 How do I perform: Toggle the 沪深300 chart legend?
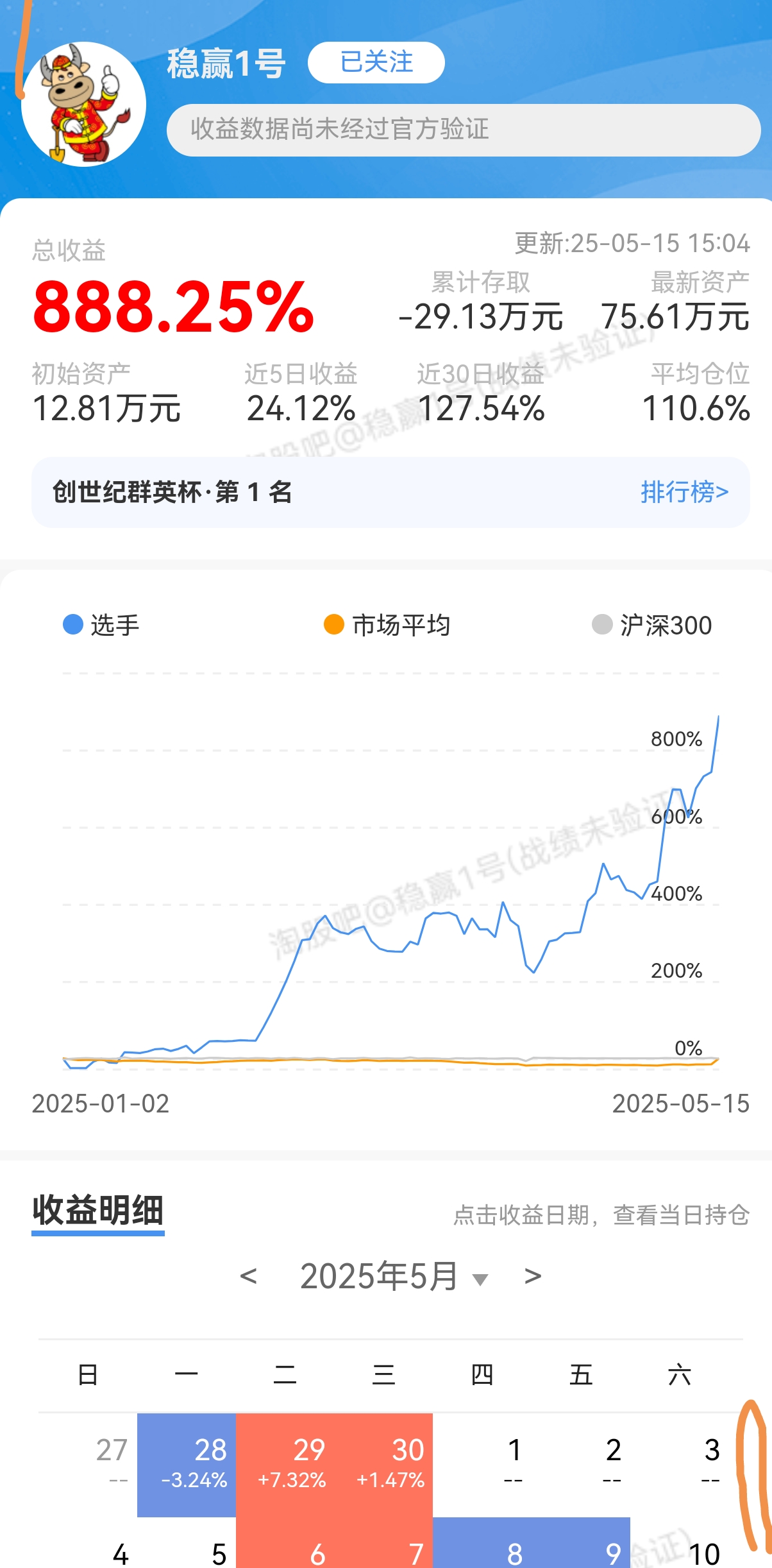652,625
